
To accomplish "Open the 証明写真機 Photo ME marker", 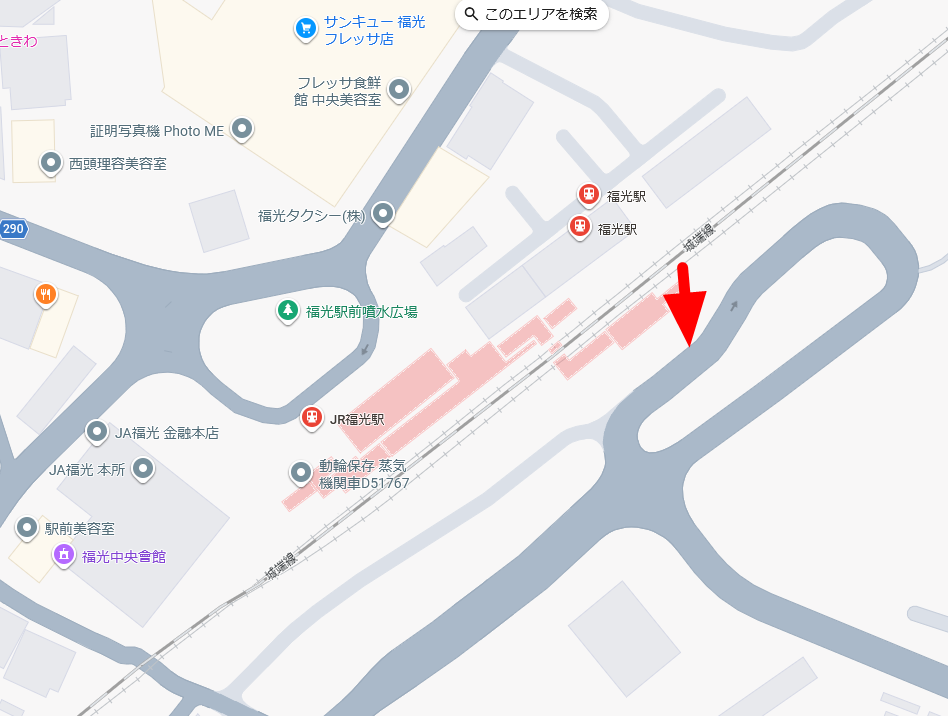I will tap(241, 129).
